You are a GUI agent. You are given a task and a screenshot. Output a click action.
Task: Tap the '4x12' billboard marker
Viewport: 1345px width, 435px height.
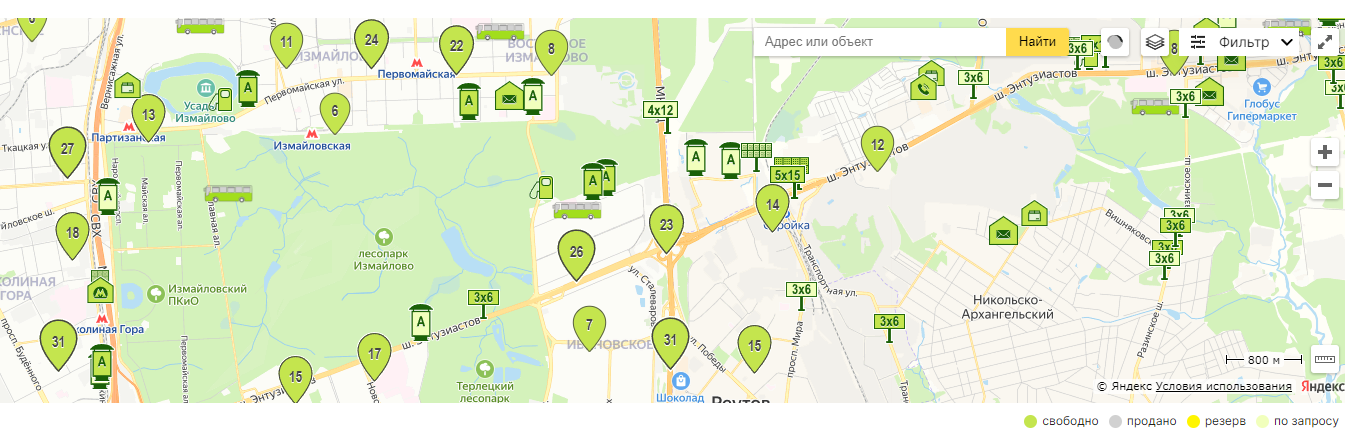point(661,110)
